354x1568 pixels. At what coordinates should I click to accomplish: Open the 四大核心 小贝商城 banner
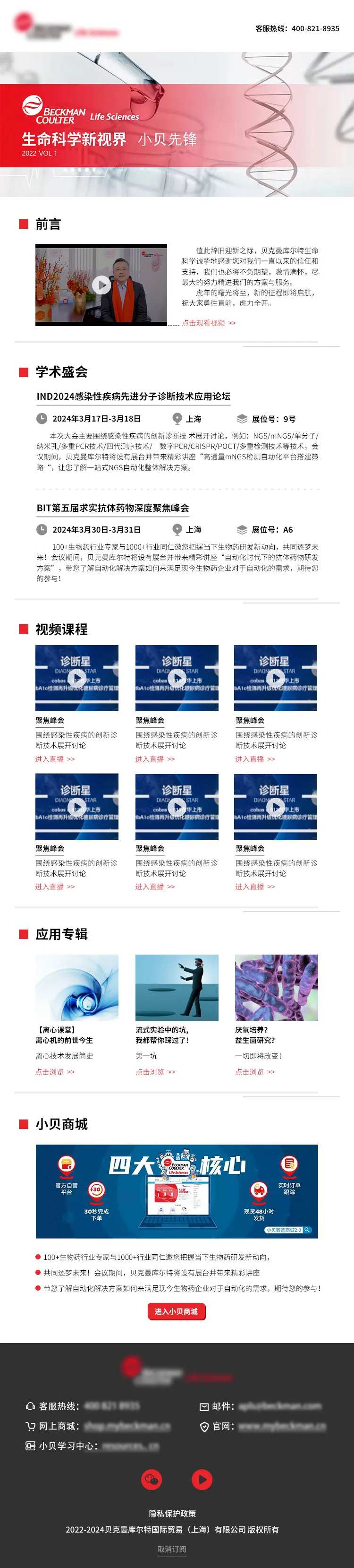[x=177, y=1191]
